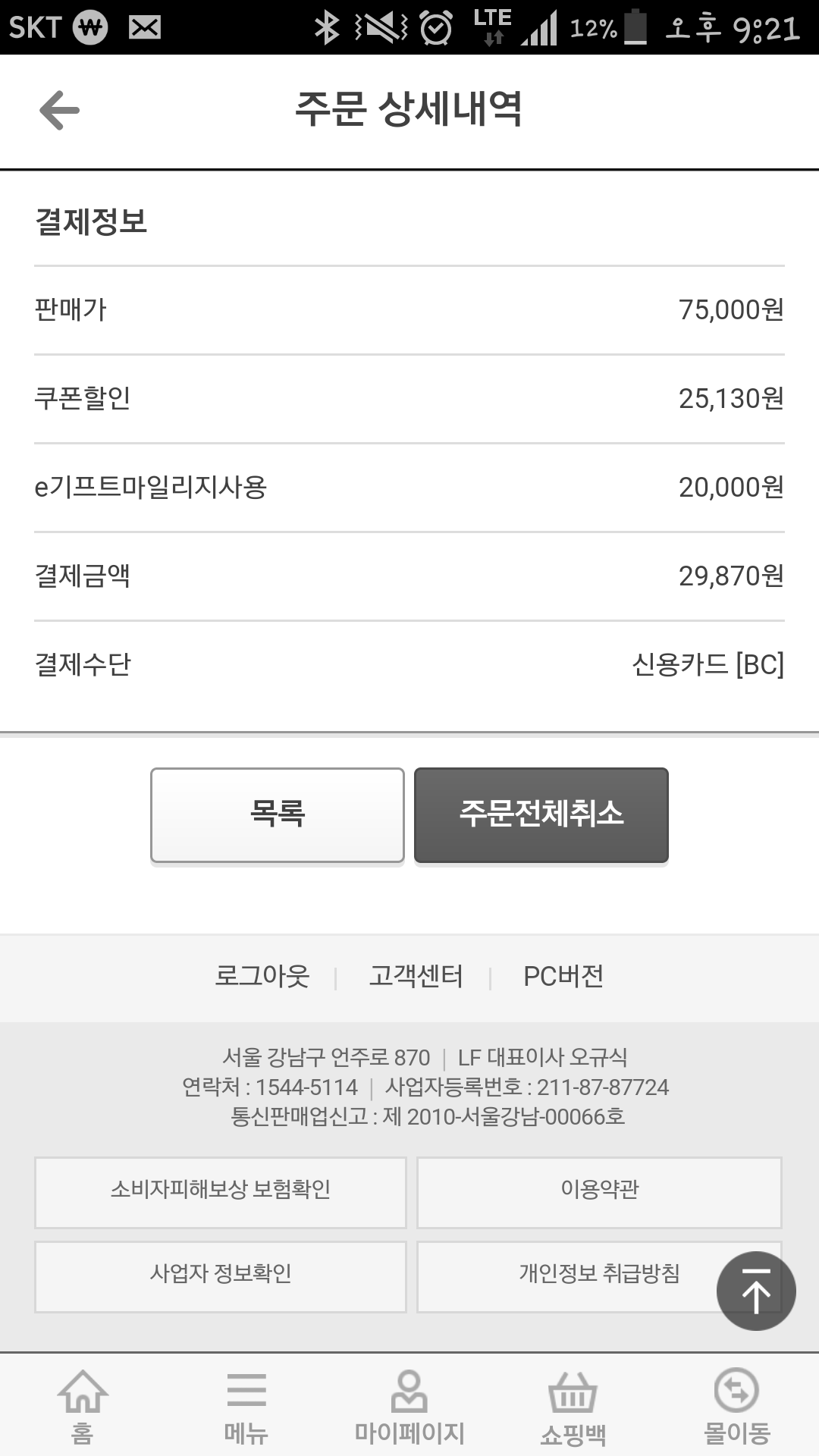Cancel entire order with 주문전체취소
The image size is (819, 1456).
541,814
